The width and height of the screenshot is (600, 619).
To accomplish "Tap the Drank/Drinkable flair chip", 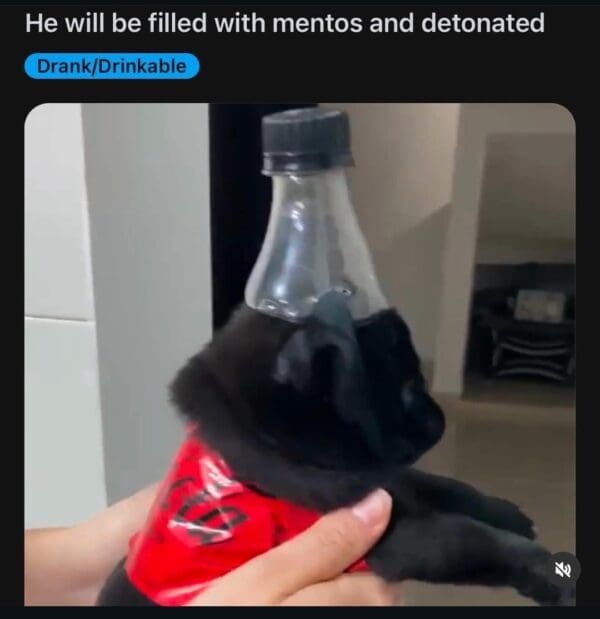I will (x=111, y=67).
